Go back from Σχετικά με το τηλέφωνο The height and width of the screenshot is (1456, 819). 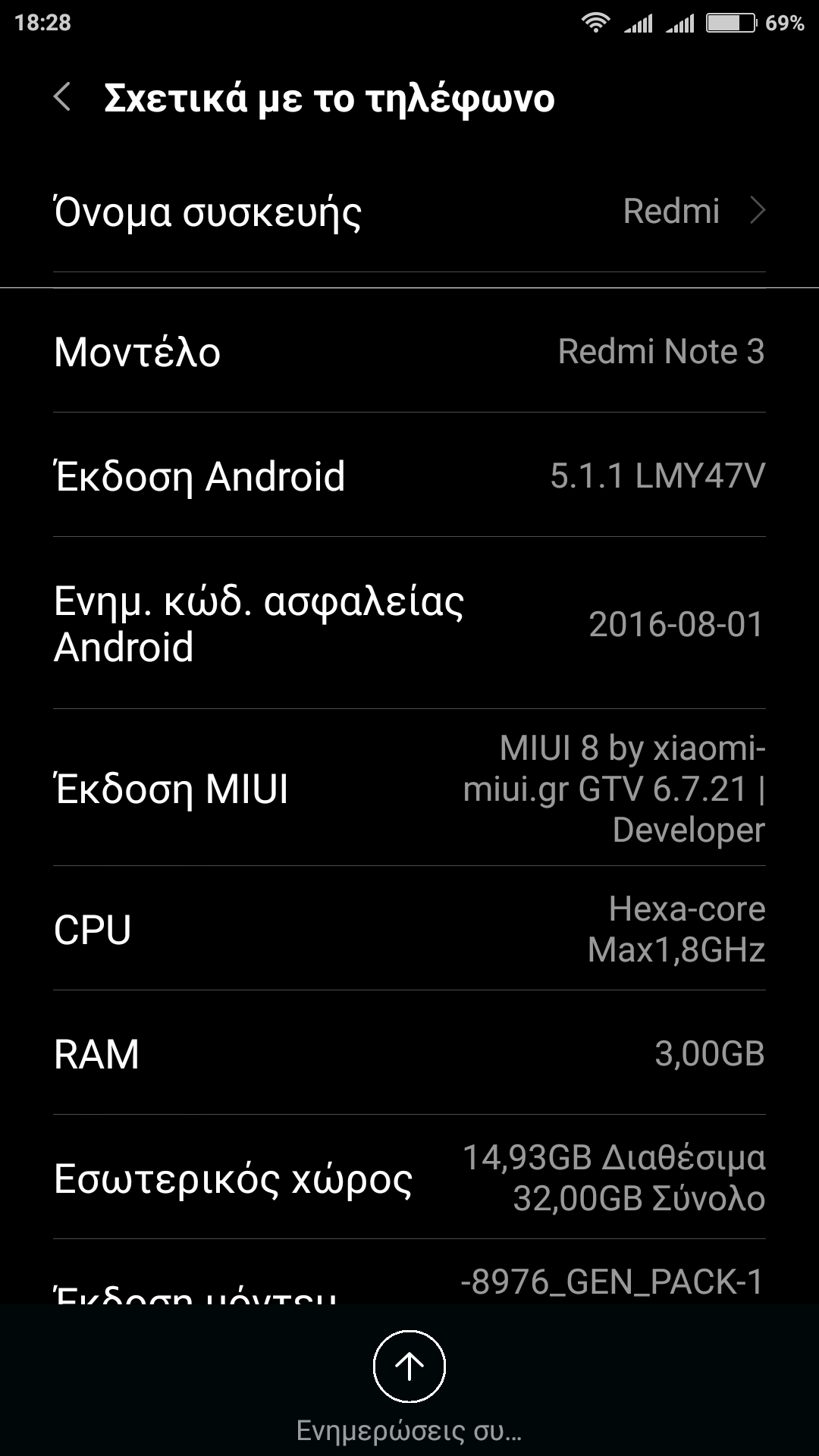click(62, 98)
